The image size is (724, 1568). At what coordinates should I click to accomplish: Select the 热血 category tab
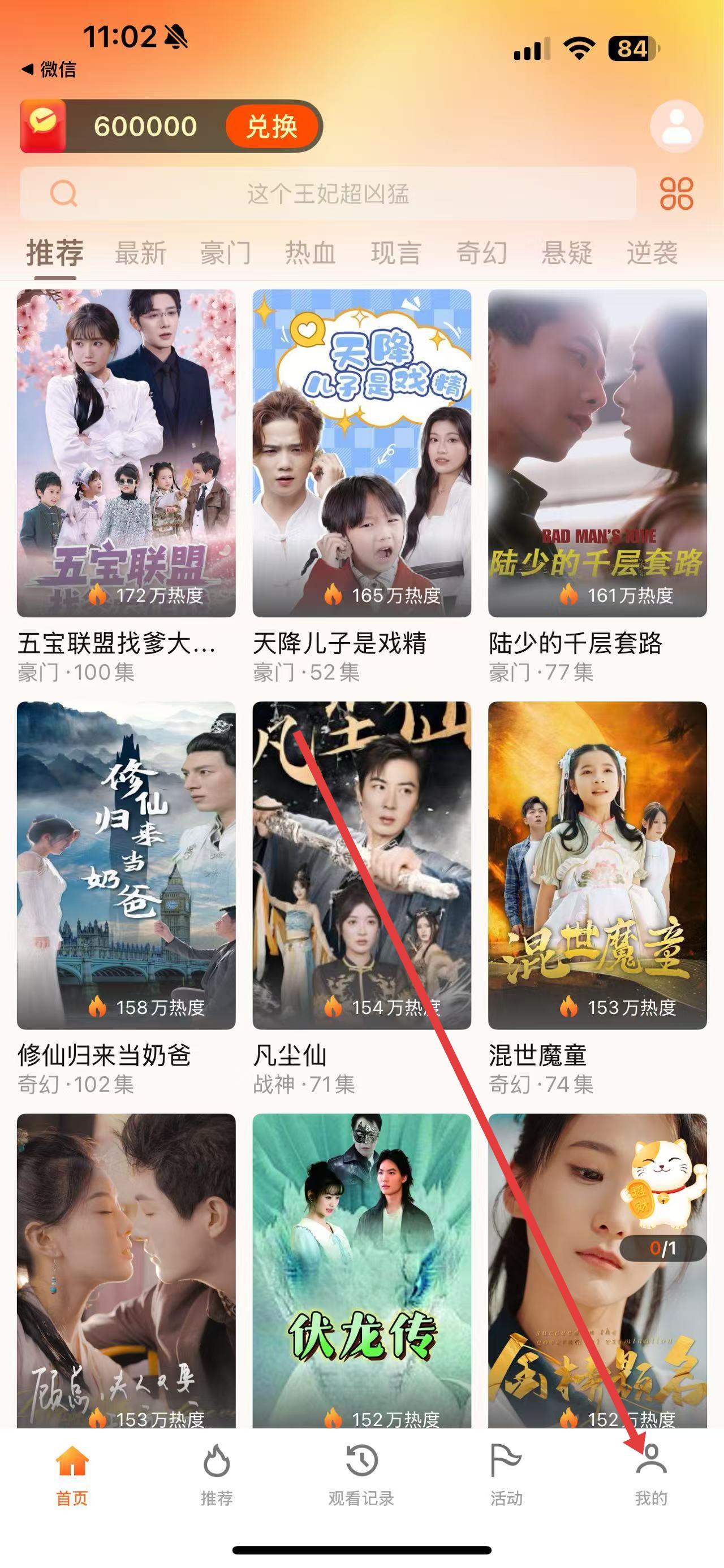coord(311,253)
